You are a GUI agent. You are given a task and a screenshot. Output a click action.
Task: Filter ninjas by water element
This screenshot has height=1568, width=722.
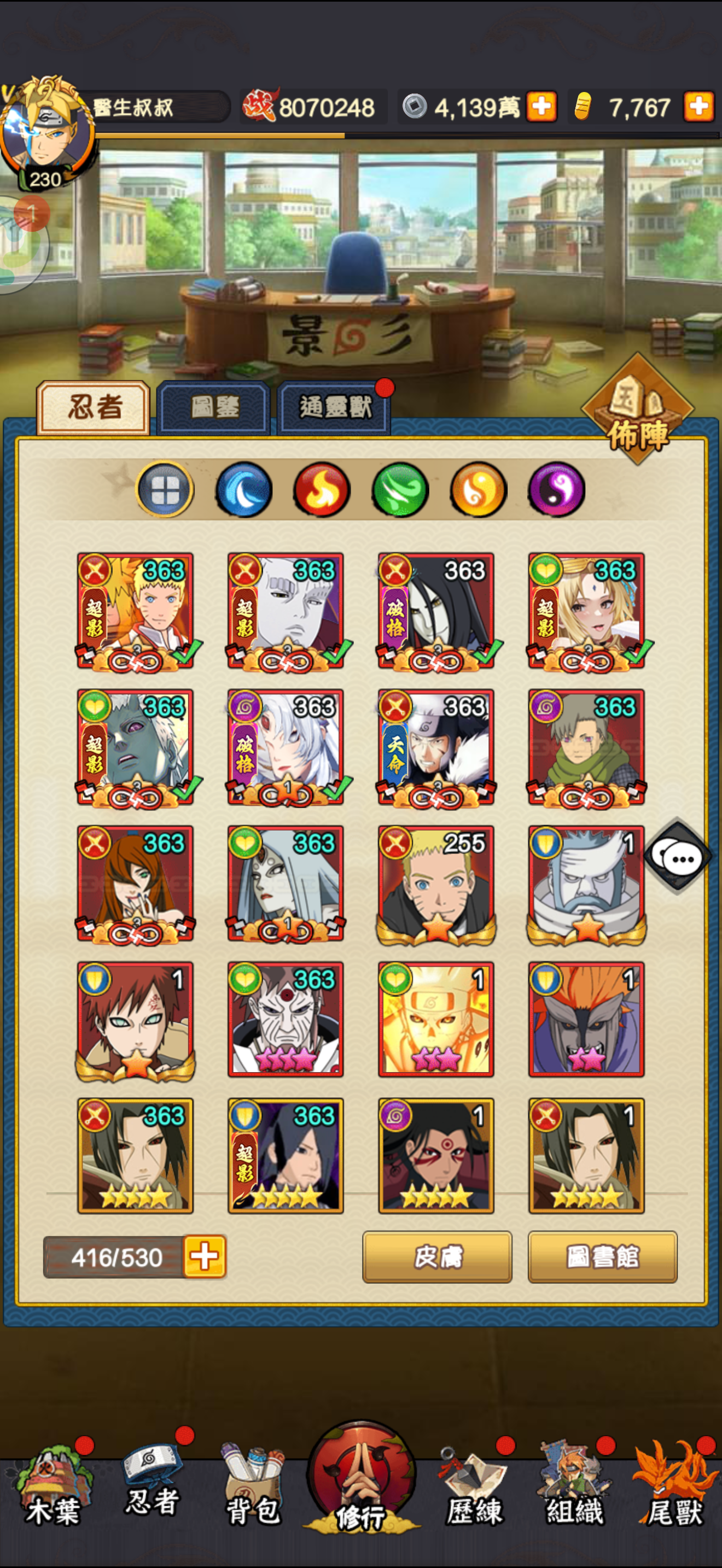[243, 489]
